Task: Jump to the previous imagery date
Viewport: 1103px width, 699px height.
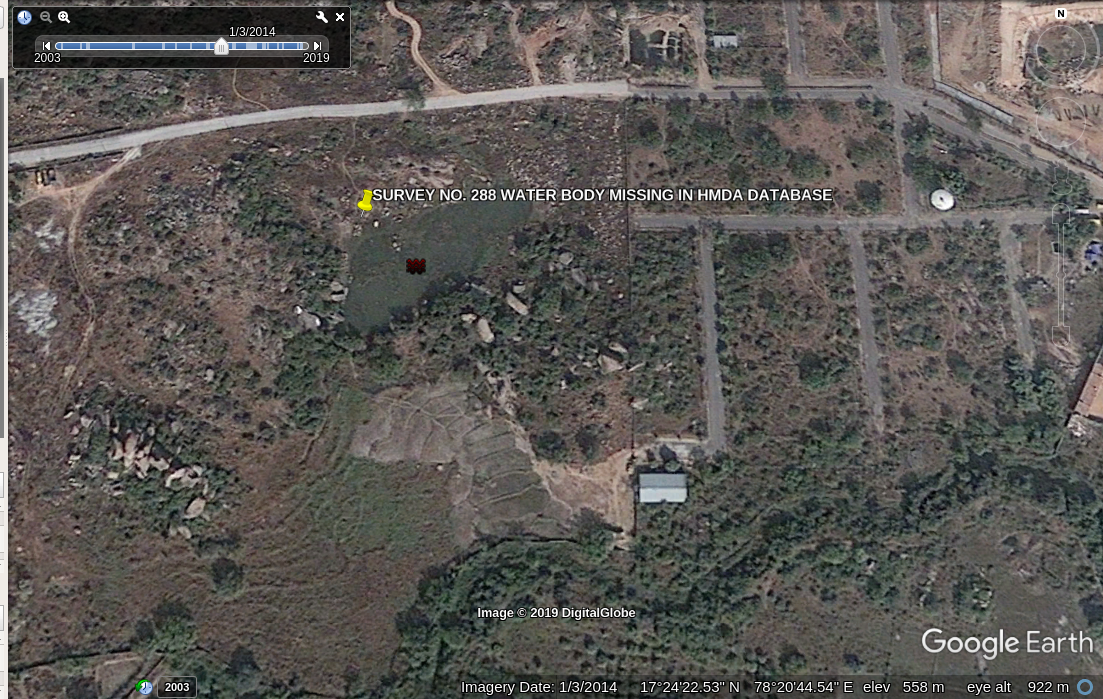Action: [46, 46]
